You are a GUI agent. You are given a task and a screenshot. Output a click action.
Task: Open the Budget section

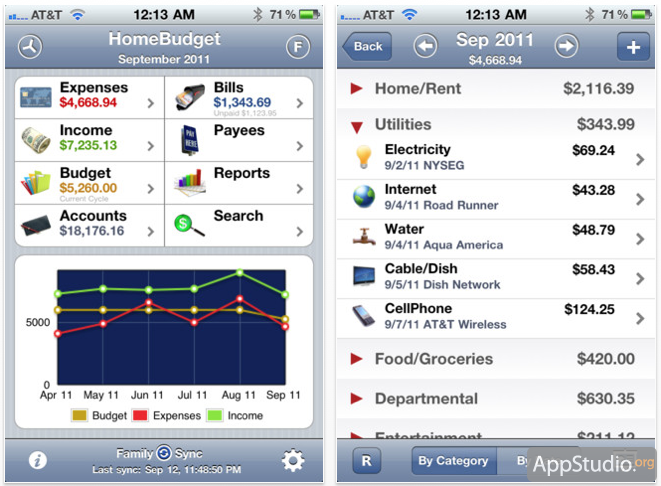pos(88,181)
